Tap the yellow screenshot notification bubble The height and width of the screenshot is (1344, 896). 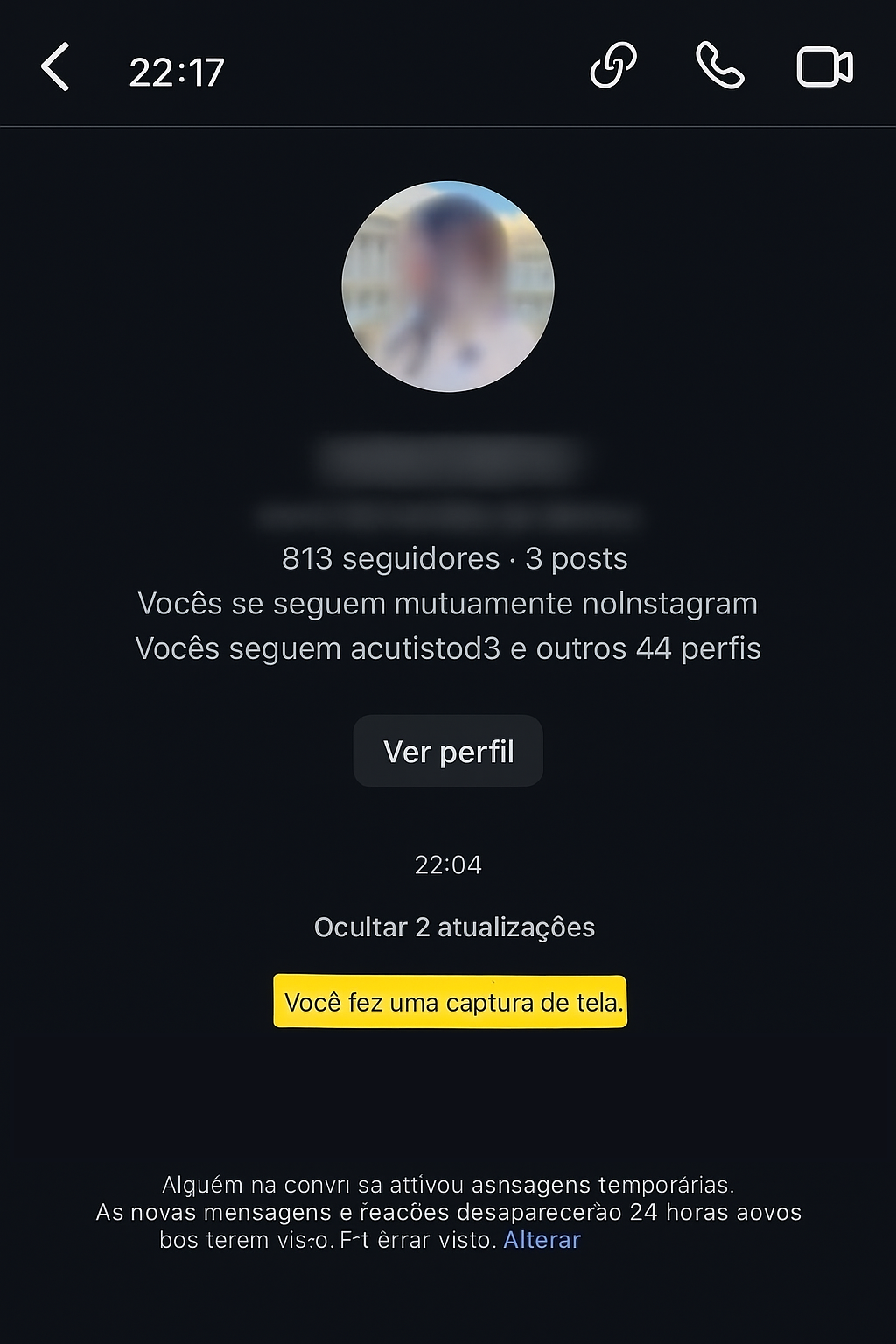[x=451, y=1003]
